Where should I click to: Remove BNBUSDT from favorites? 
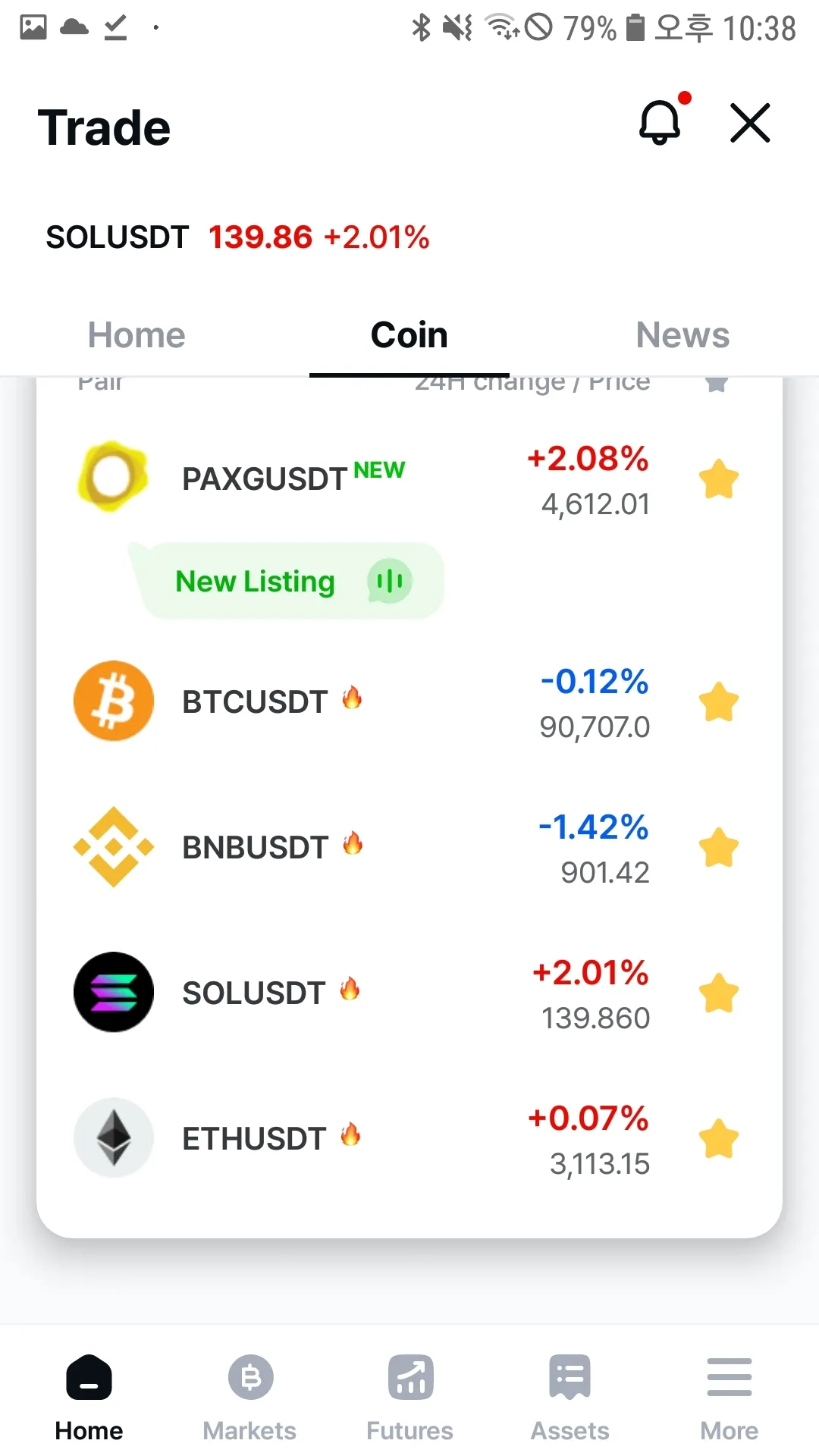(718, 848)
